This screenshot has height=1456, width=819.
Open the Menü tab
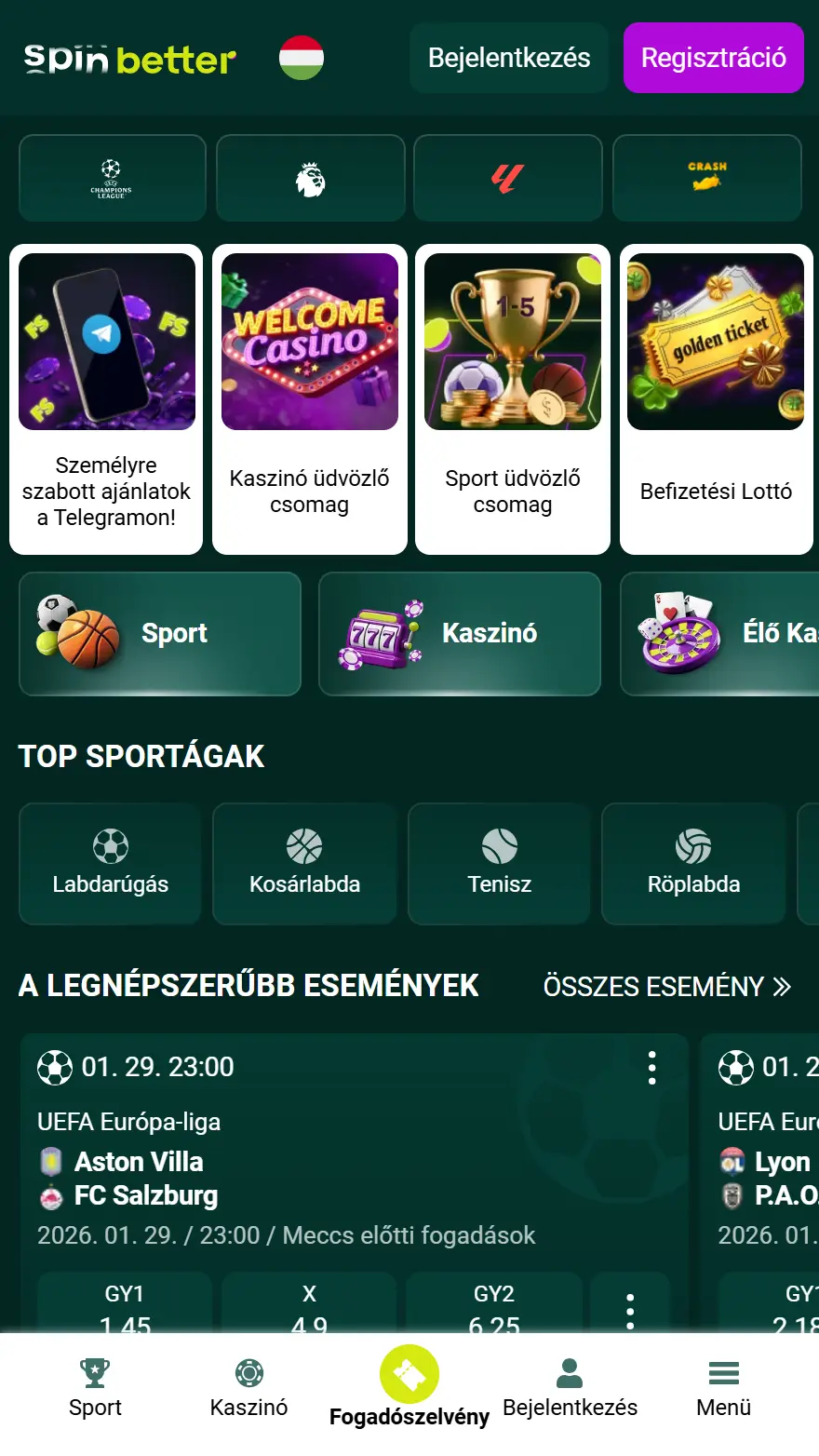(723, 1386)
